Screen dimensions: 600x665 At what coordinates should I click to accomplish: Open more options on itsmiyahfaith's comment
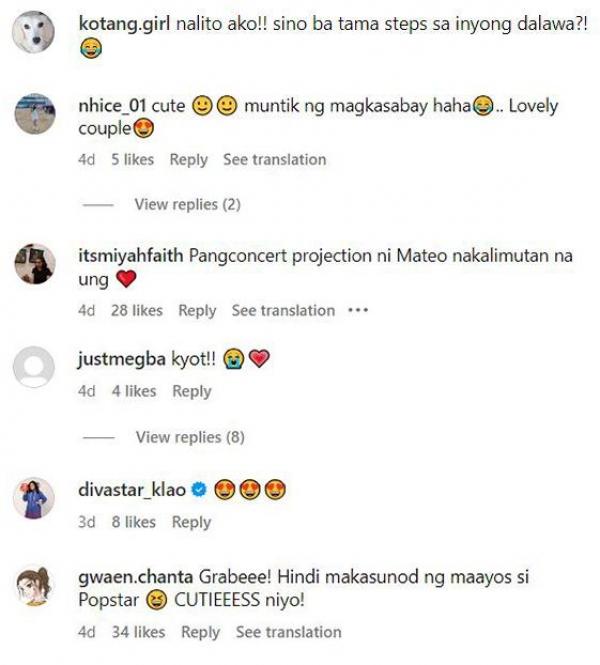[x=358, y=311]
